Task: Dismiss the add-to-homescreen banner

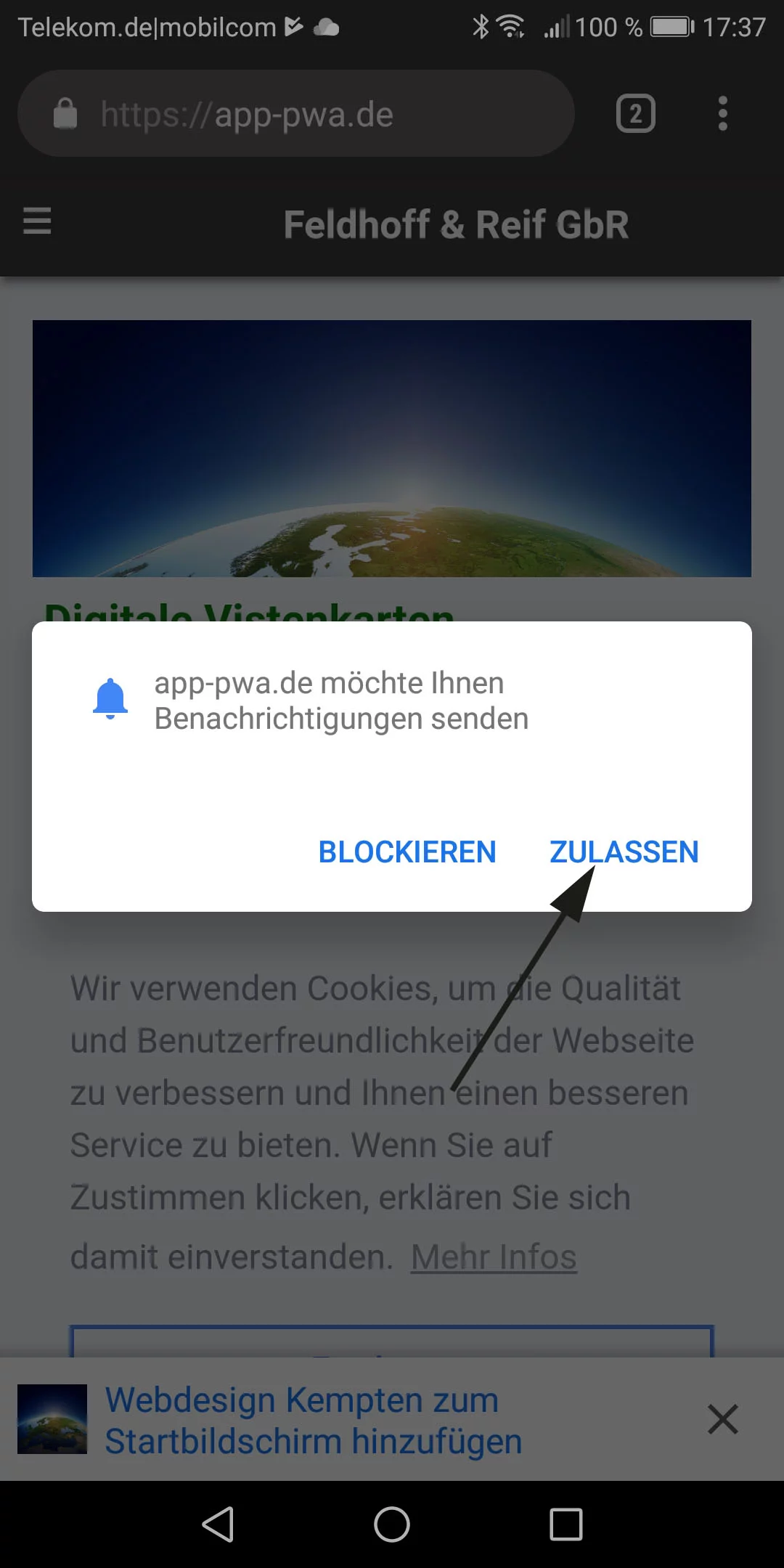Action: [x=722, y=1419]
